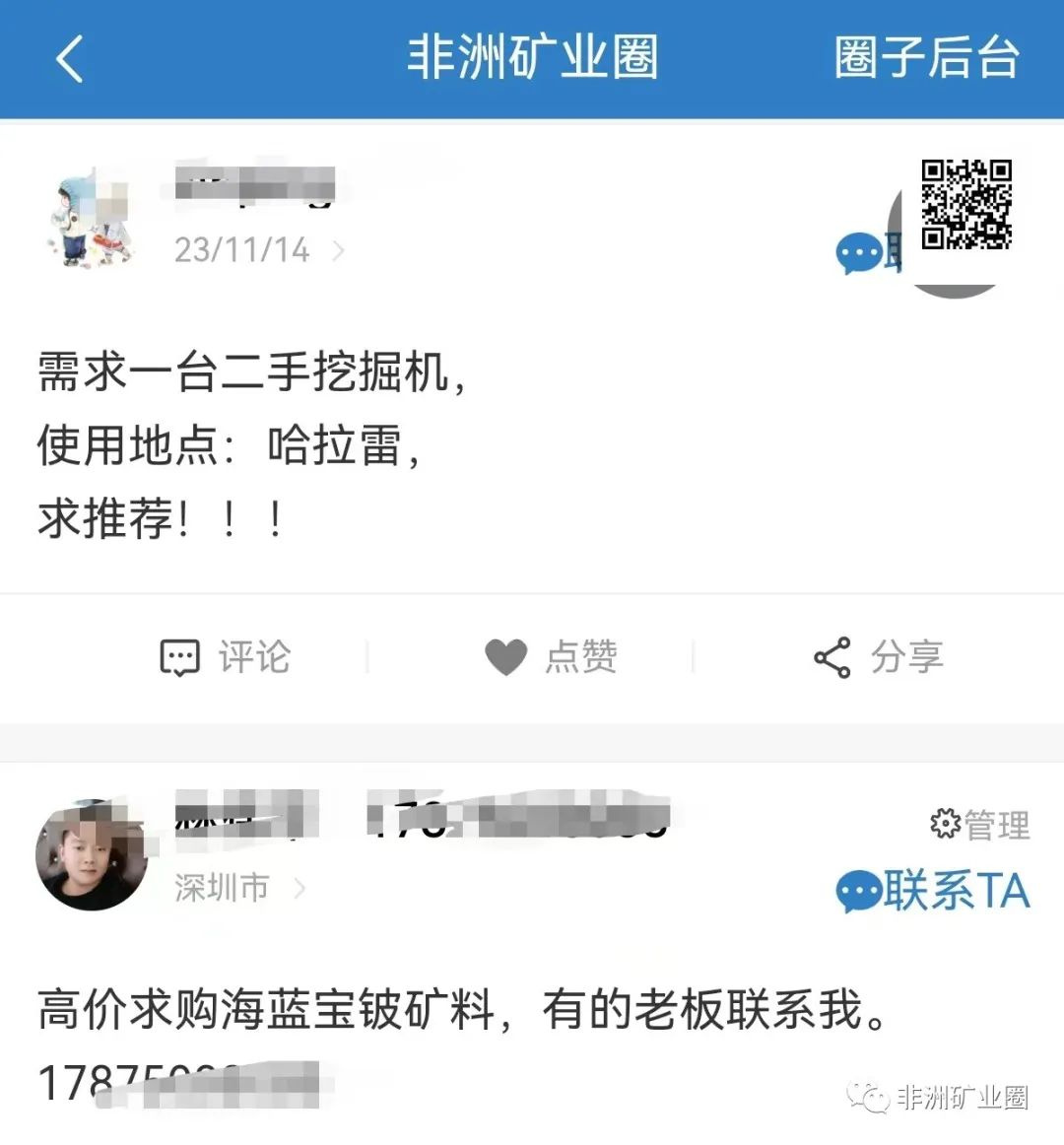Tap 联系TA on the aquamarine post
1064x1145 pixels.
(932, 891)
